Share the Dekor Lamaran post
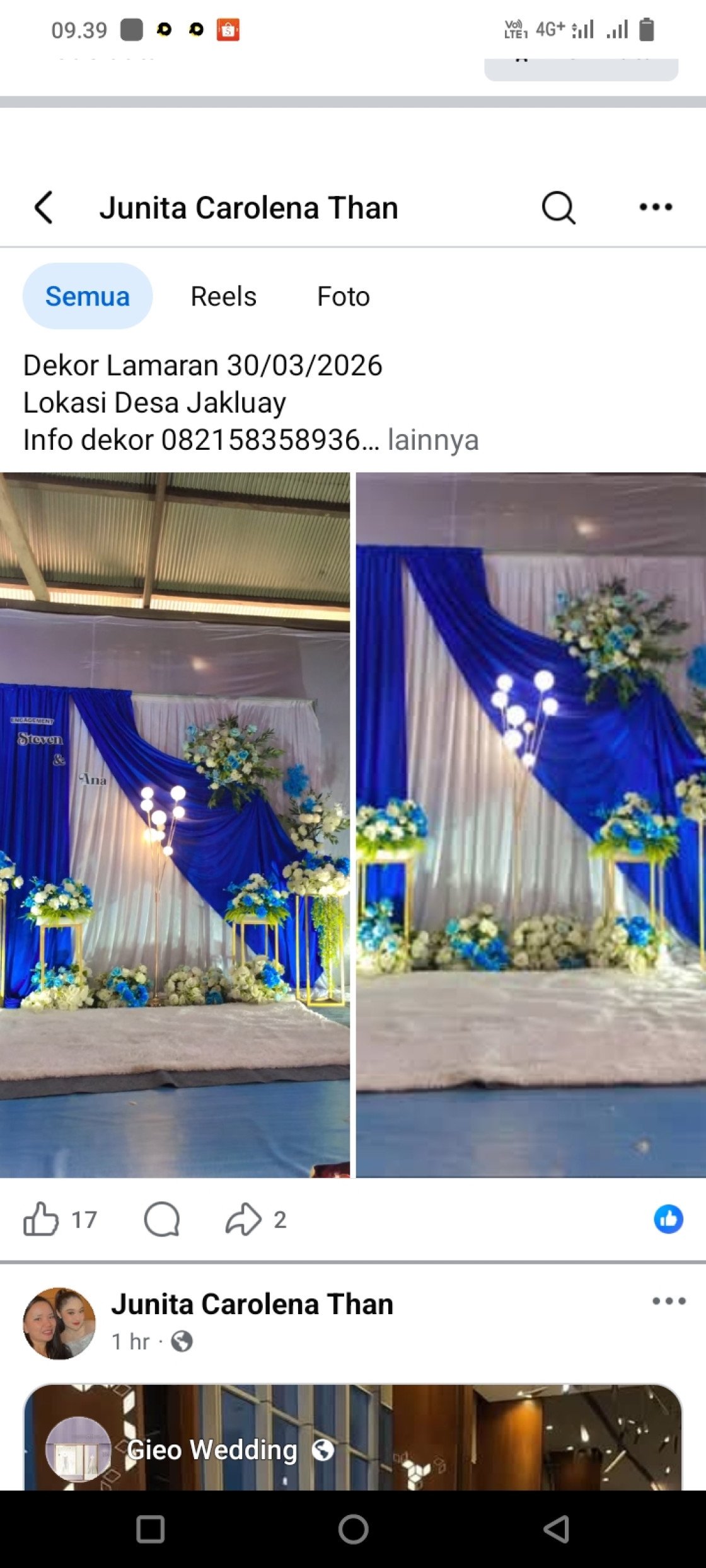The image size is (706, 1568). tap(243, 1220)
